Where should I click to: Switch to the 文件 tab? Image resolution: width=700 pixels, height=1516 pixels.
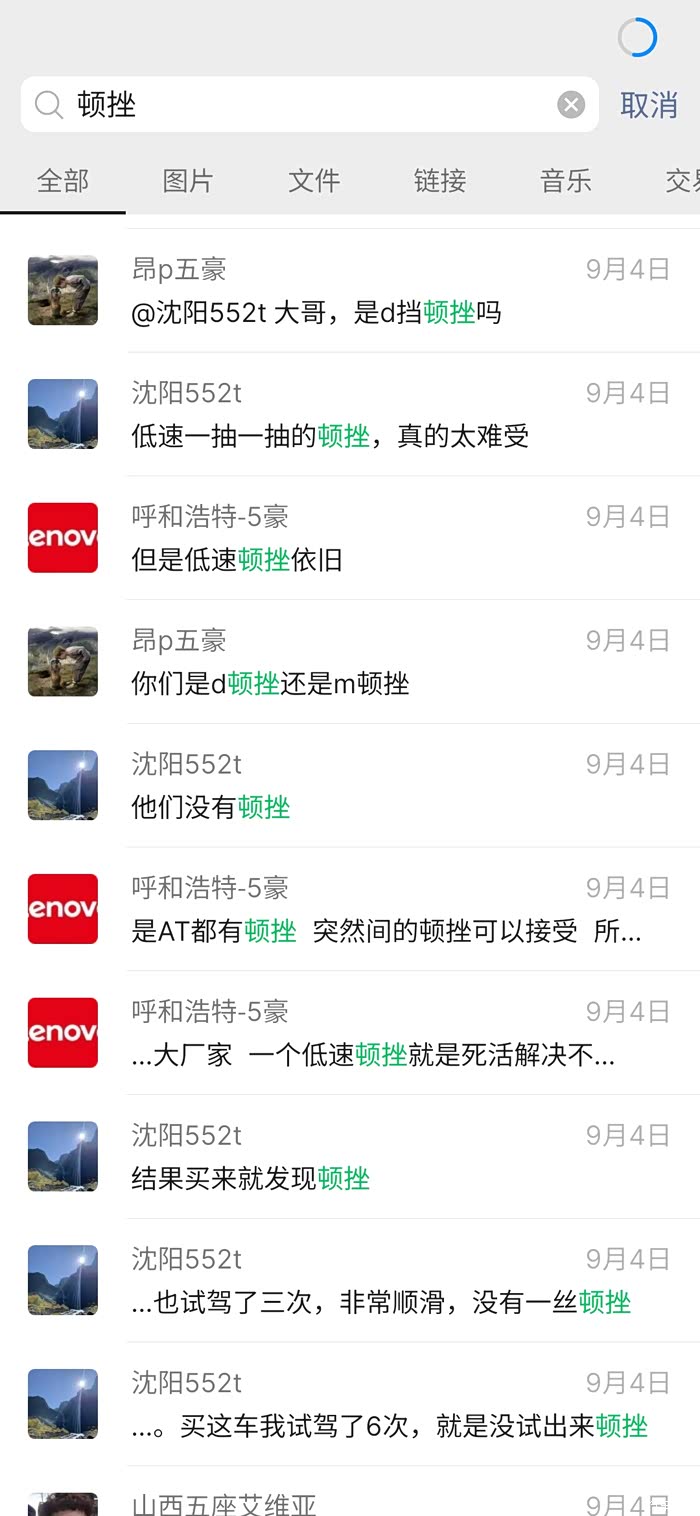coord(314,180)
